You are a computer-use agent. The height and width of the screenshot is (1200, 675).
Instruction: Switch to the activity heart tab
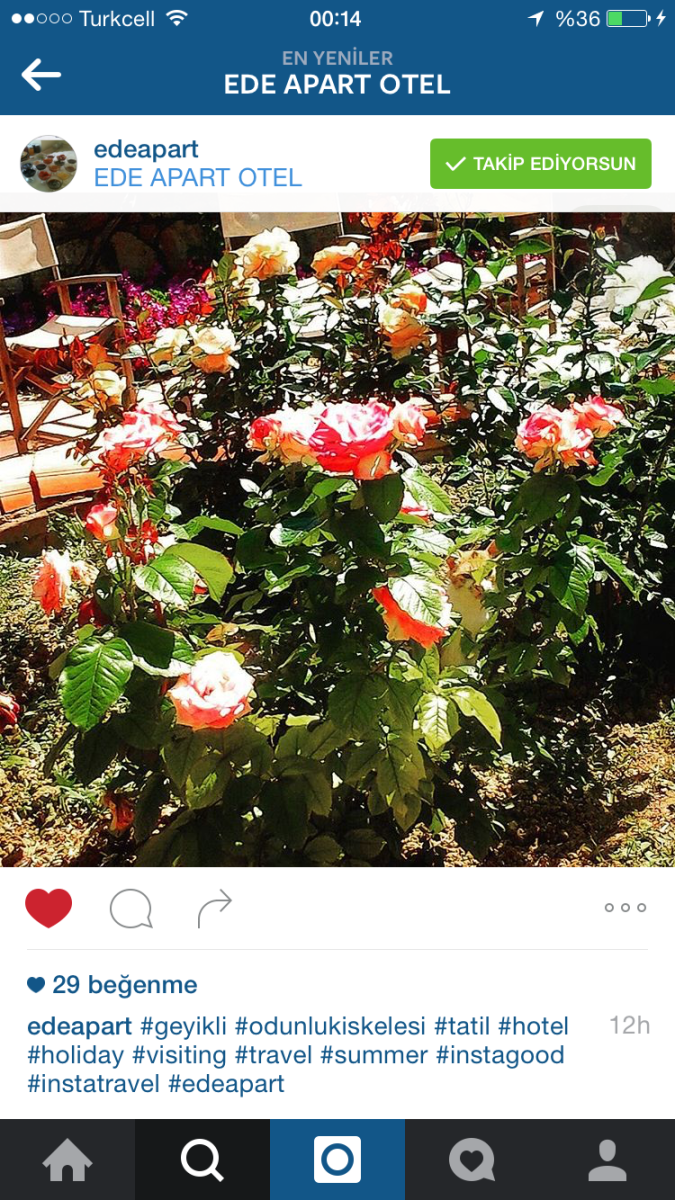pos(472,1160)
